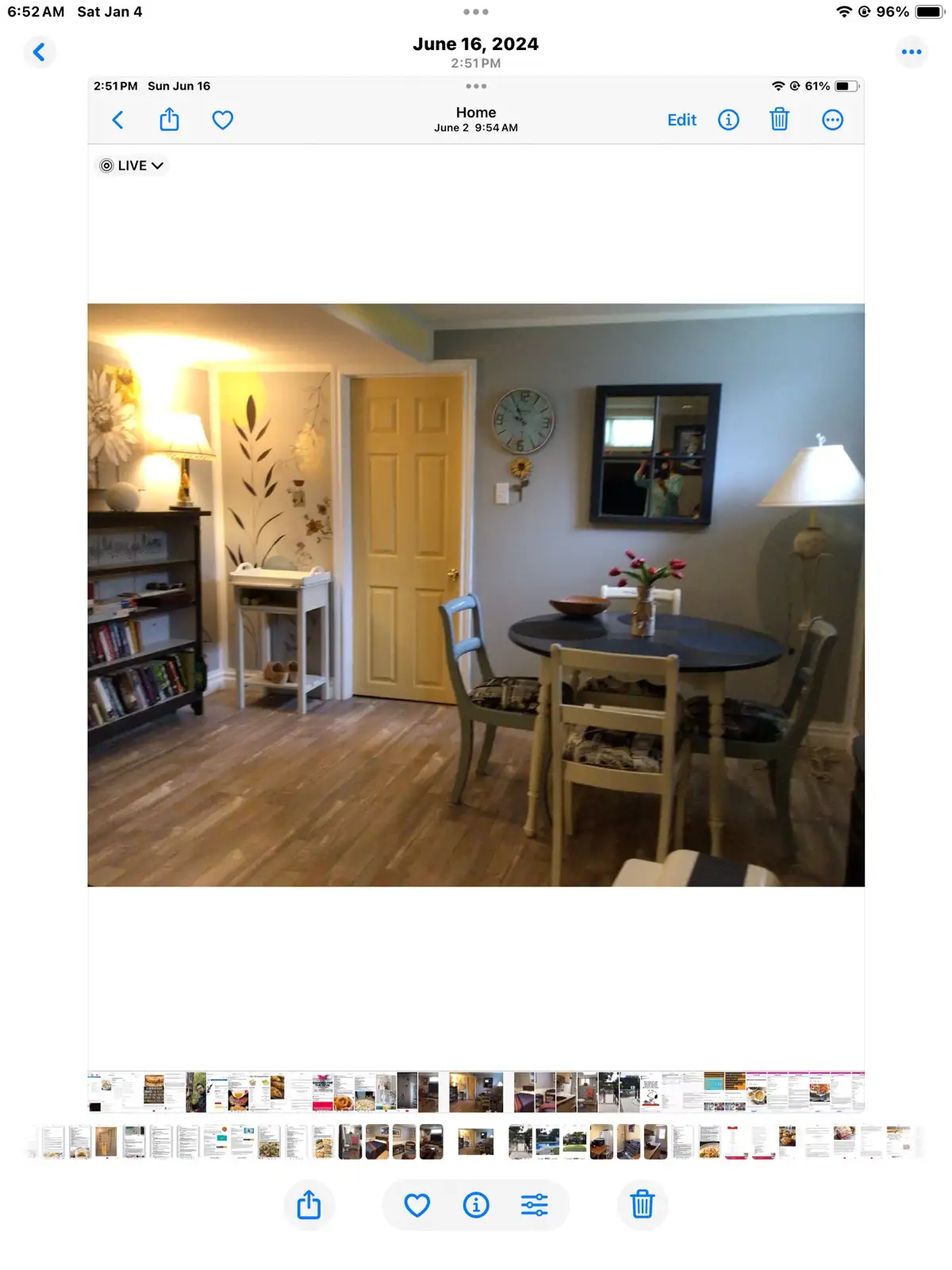Open the adjustments sliders editor
Screen dimensions: 952x1270
[x=535, y=1205]
